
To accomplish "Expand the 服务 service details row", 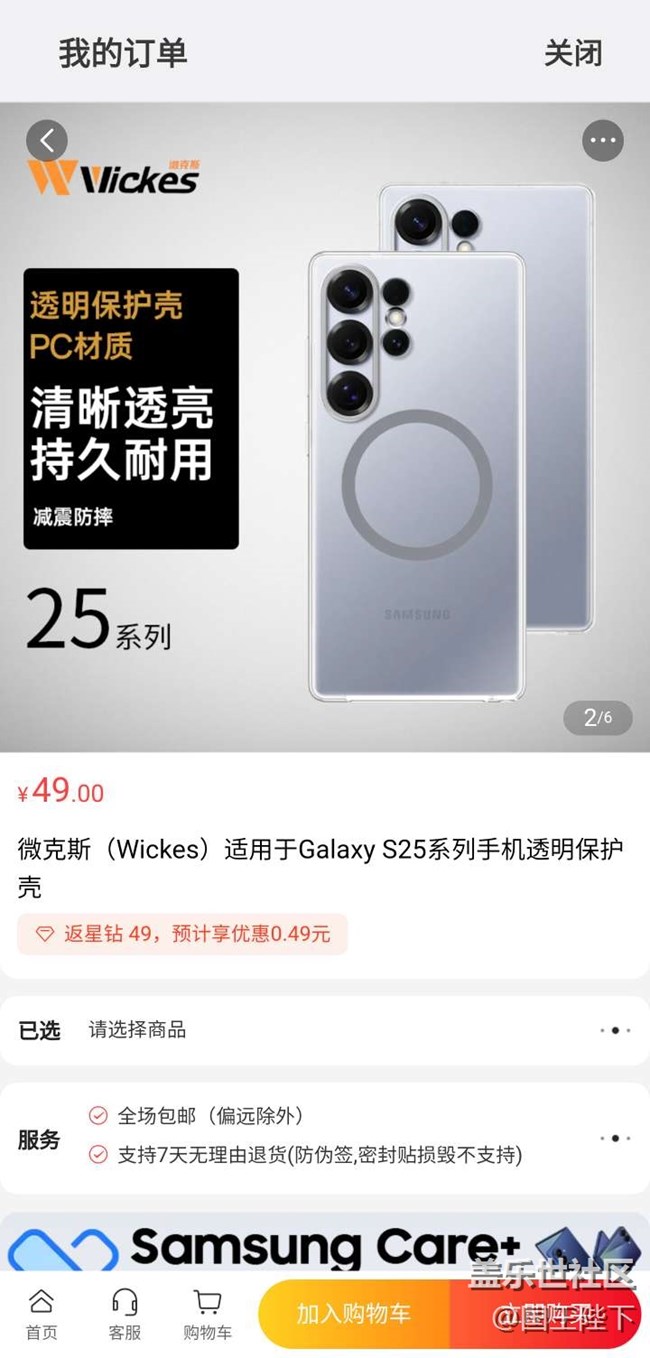I will point(324,1138).
